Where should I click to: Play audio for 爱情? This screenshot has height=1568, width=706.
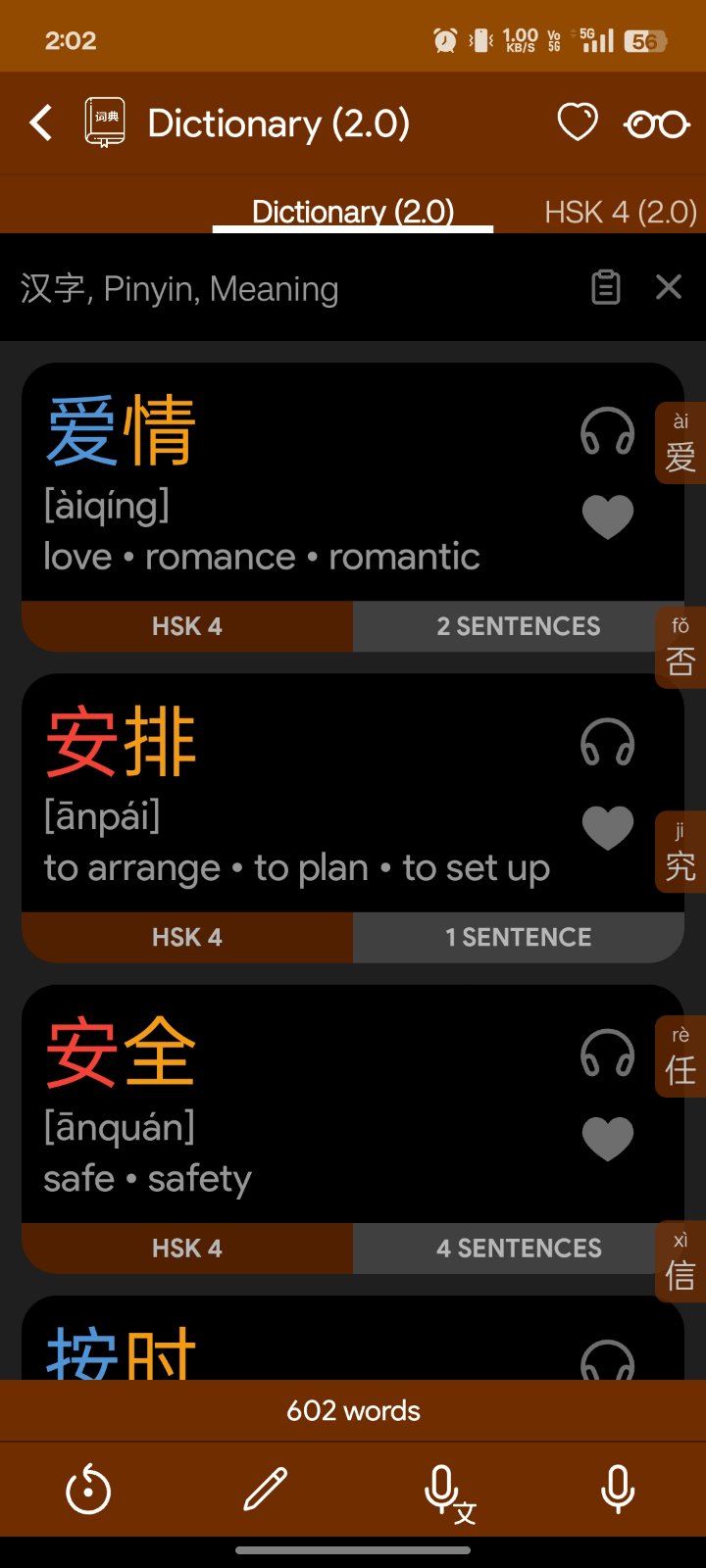pos(607,431)
